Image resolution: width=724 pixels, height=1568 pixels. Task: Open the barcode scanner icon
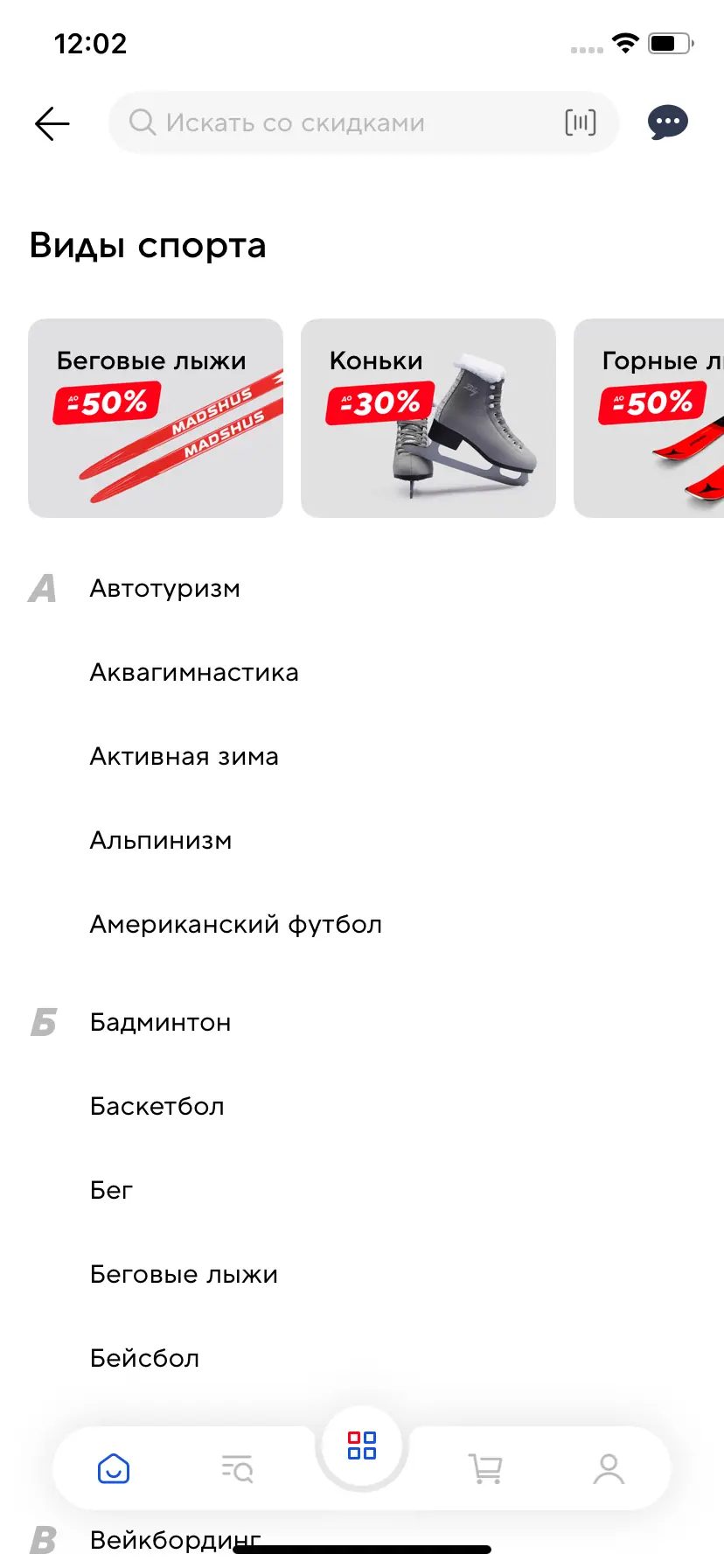coord(580,123)
